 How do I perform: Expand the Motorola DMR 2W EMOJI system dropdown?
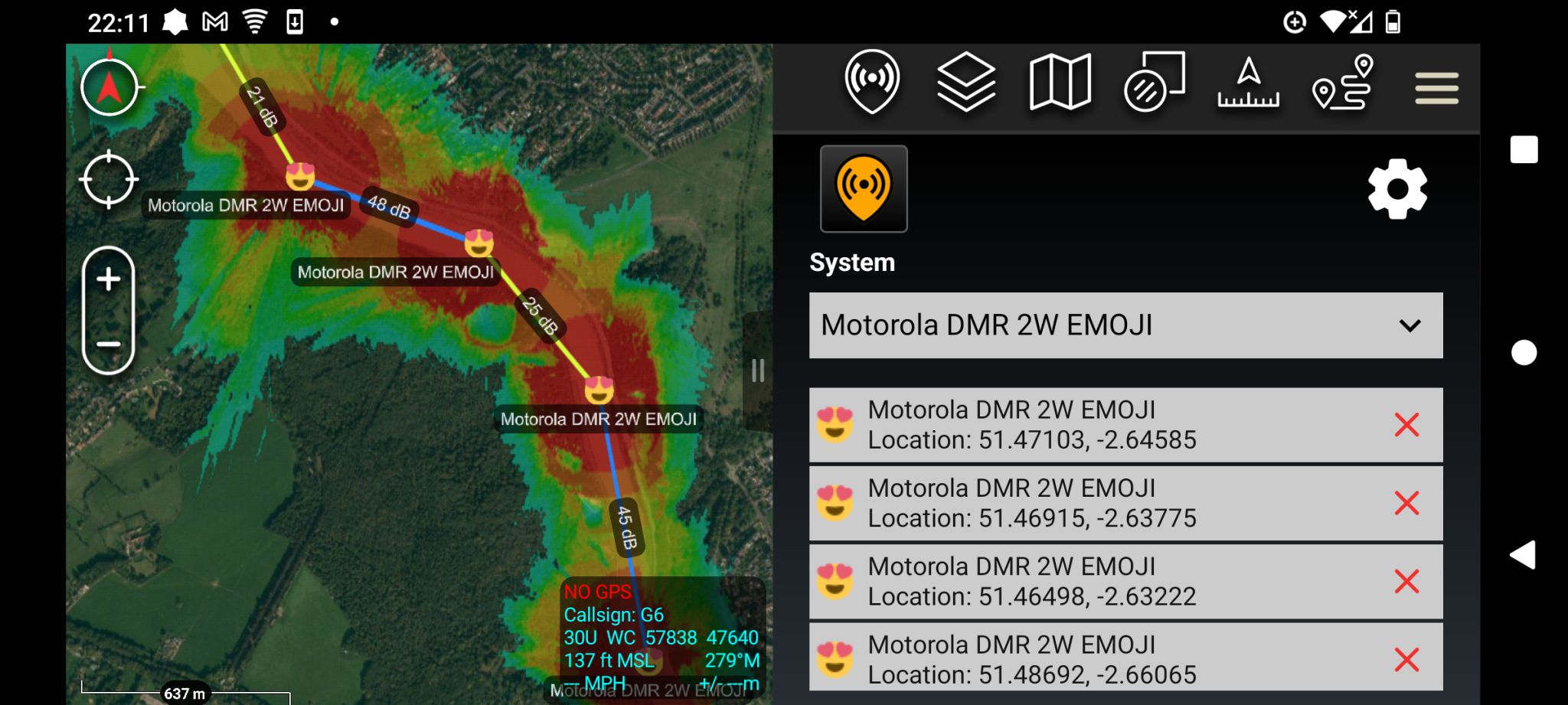pos(1125,325)
